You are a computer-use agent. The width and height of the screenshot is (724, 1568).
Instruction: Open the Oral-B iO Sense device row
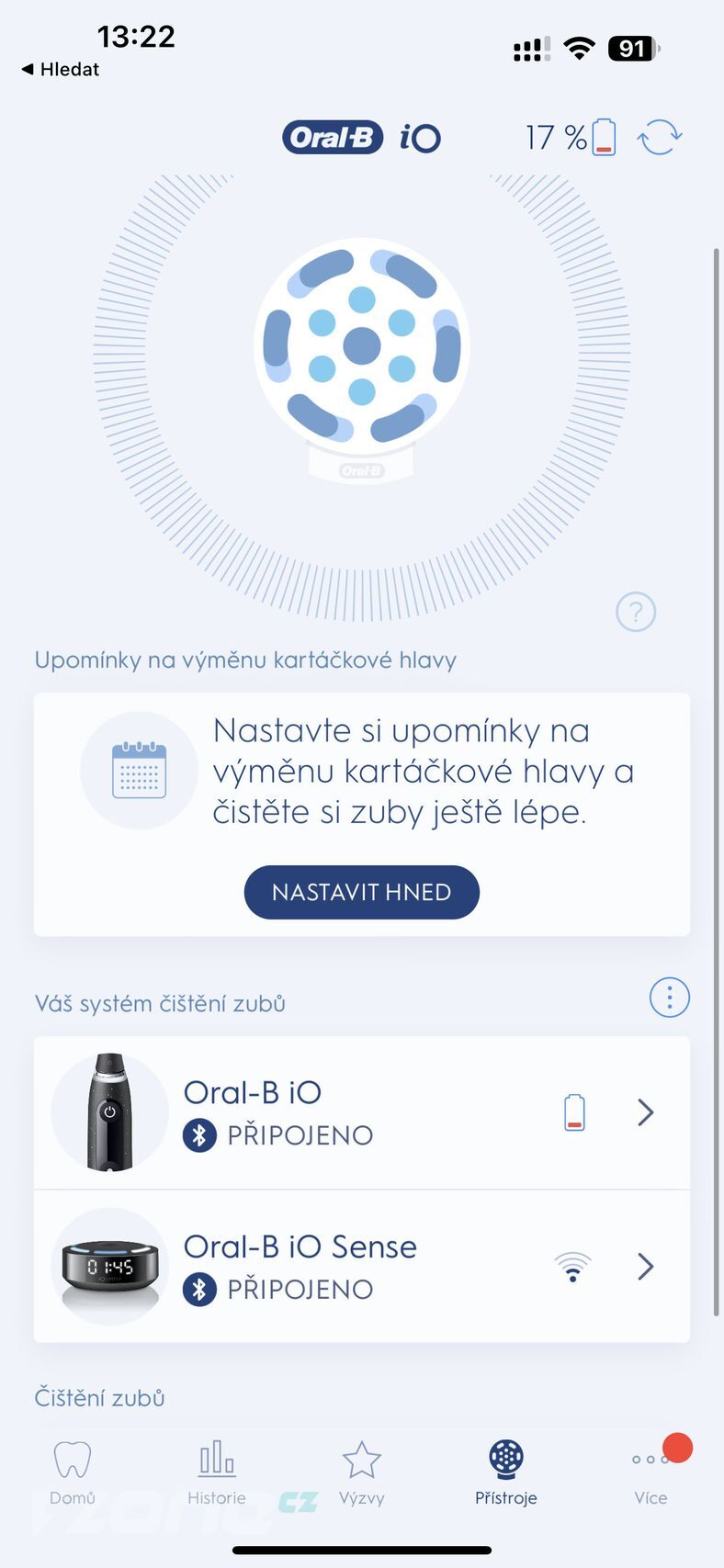[x=362, y=1267]
